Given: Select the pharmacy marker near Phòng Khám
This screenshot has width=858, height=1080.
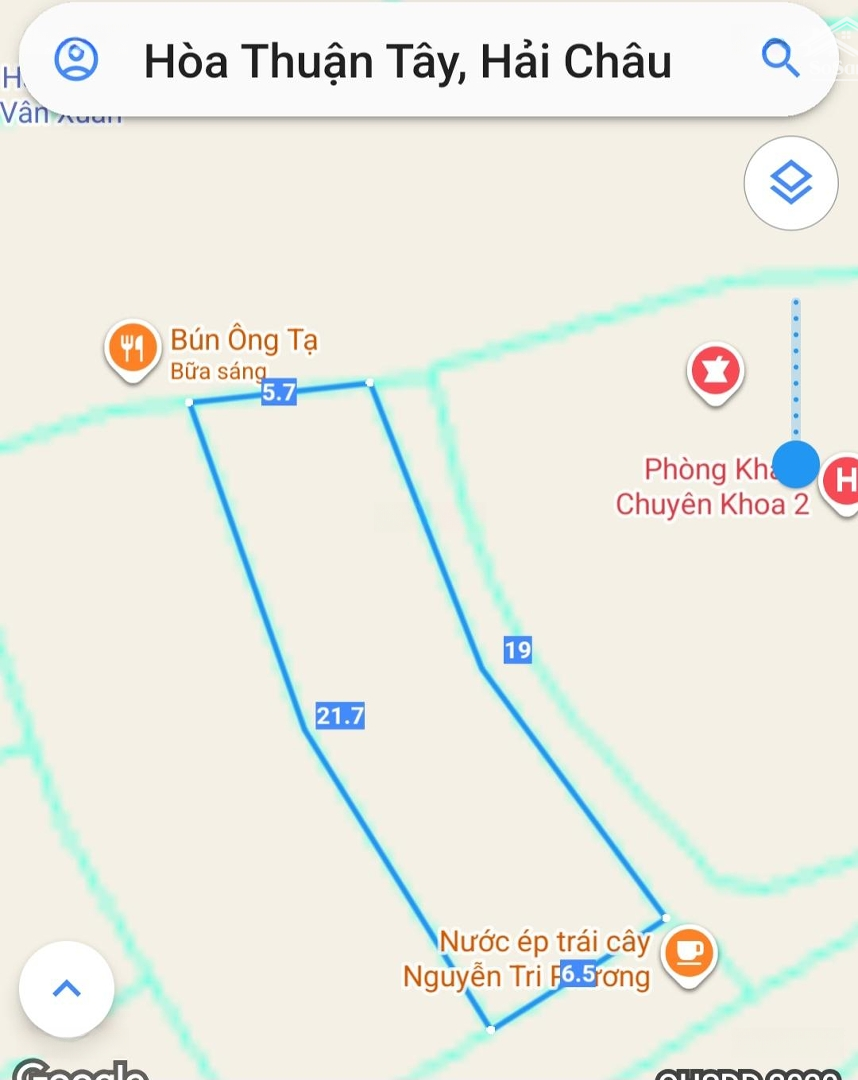Looking at the screenshot, I should (716, 370).
